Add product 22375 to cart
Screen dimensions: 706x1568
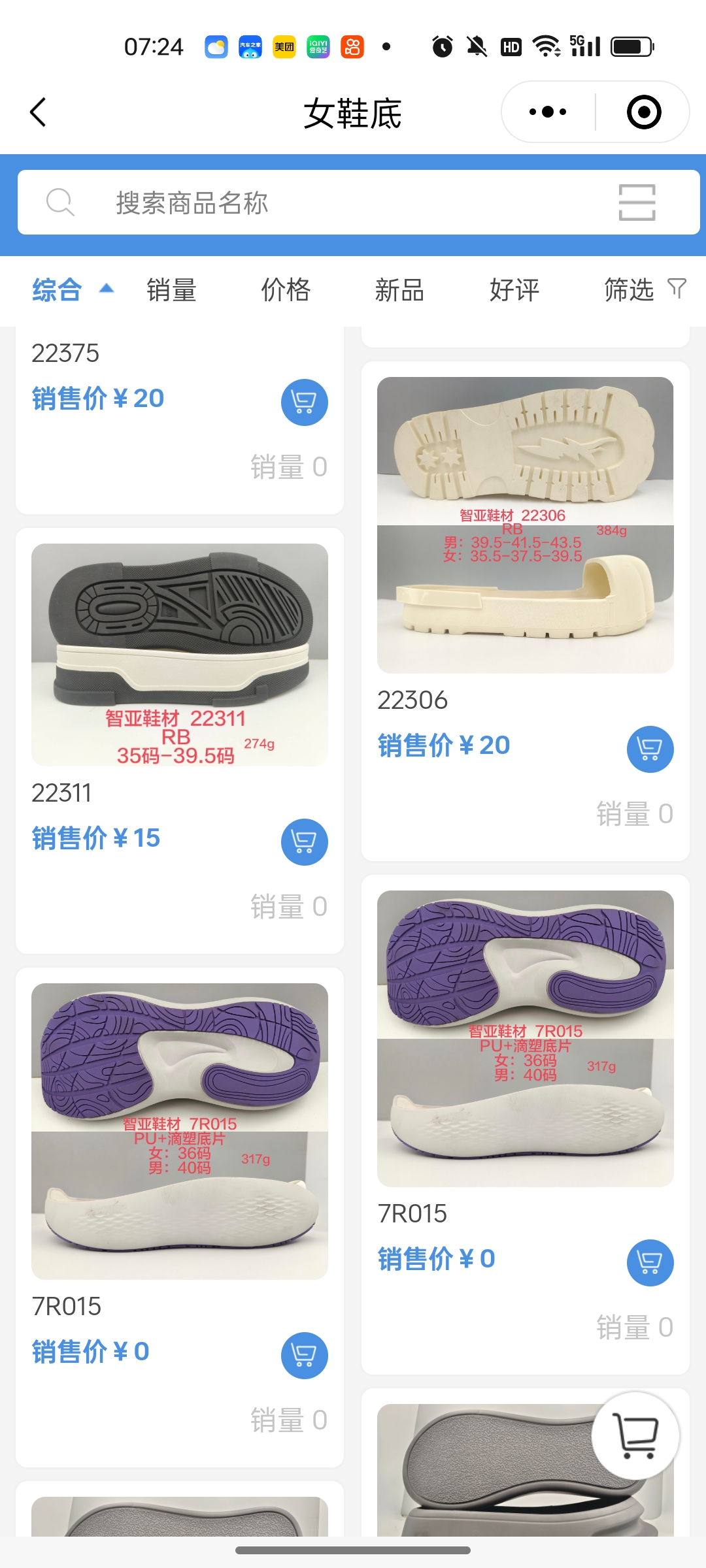pos(304,402)
